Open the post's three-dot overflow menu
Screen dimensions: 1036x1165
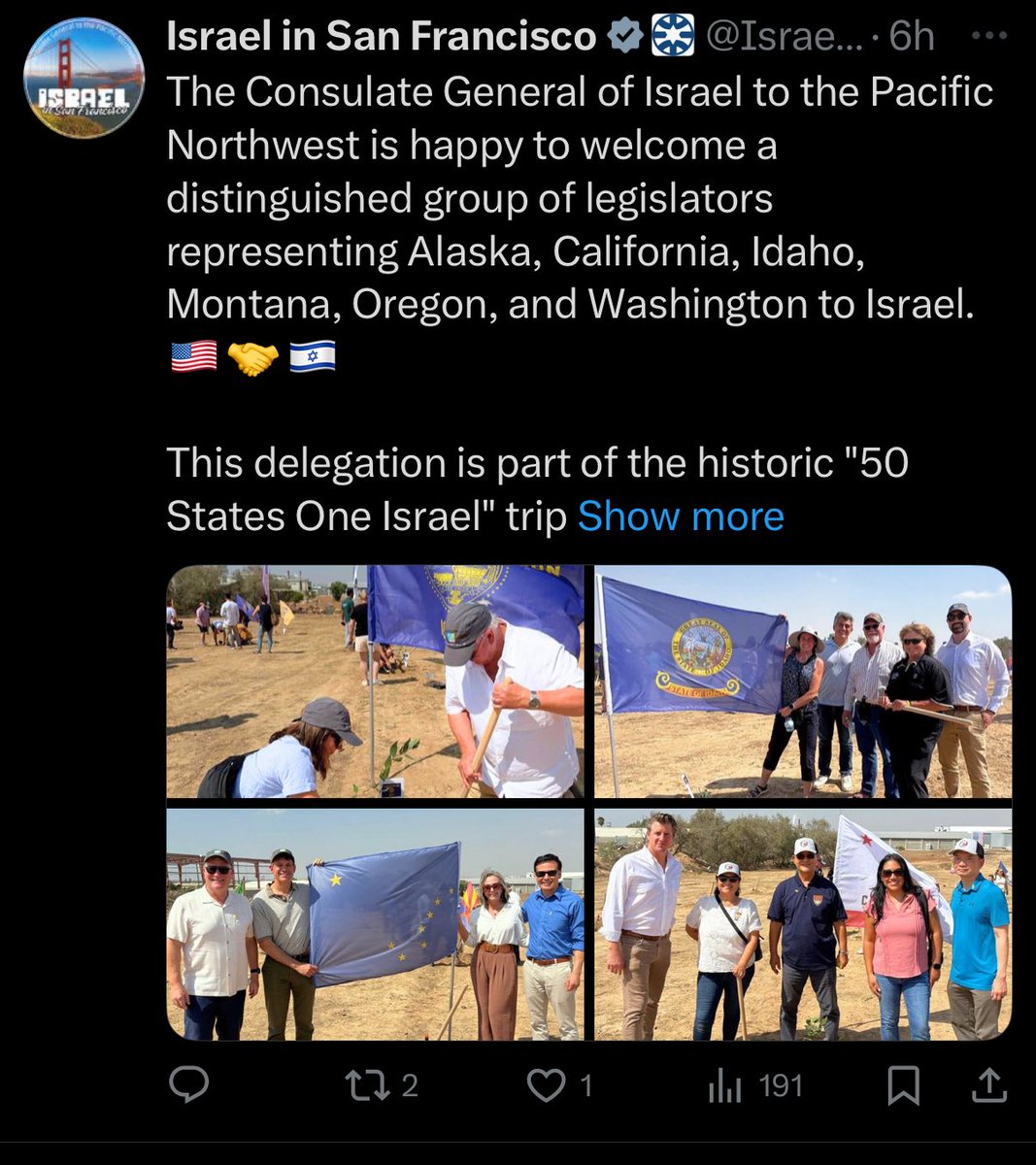pyautogui.click(x=988, y=37)
